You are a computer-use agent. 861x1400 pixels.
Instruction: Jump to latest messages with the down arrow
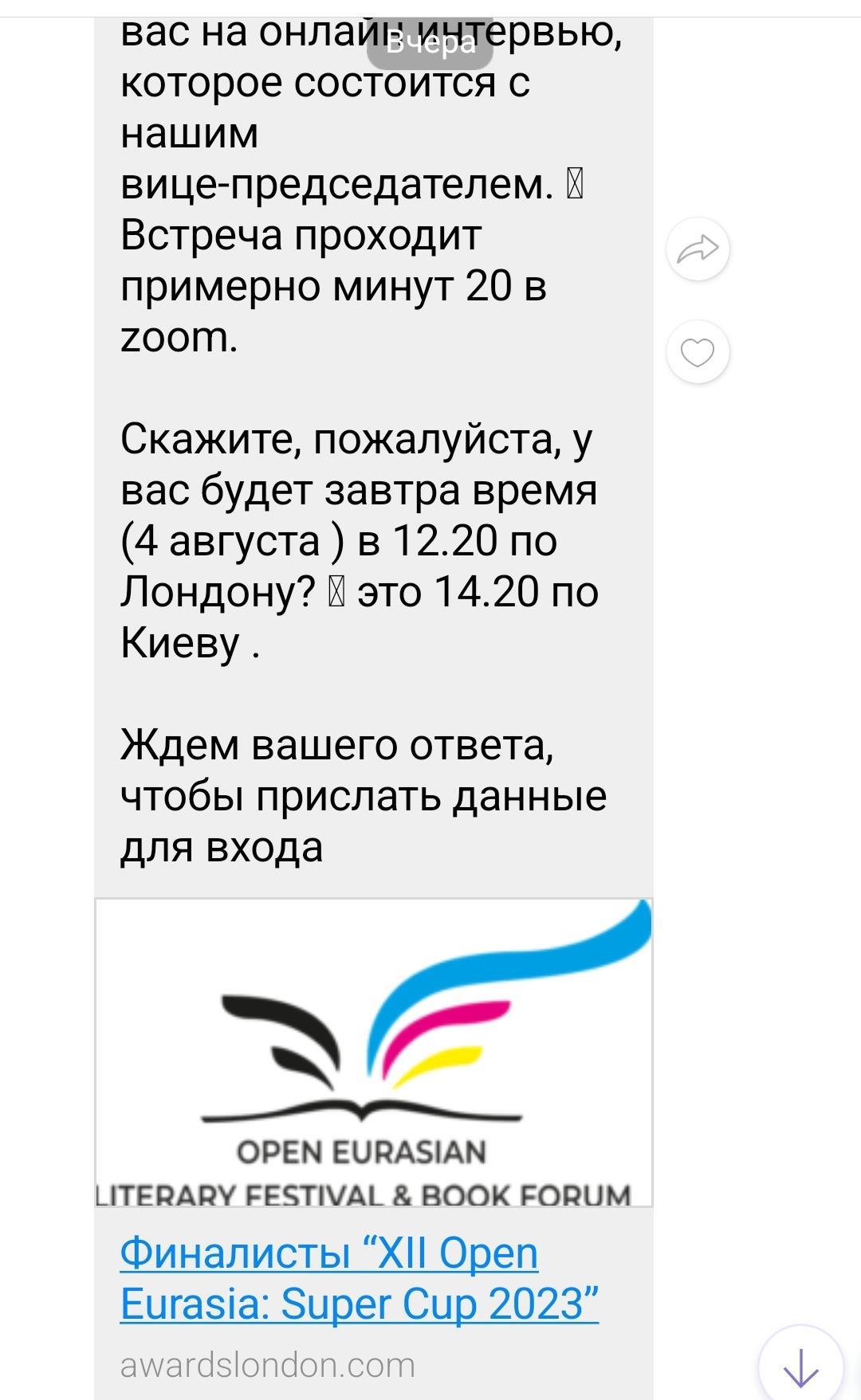800,1367
